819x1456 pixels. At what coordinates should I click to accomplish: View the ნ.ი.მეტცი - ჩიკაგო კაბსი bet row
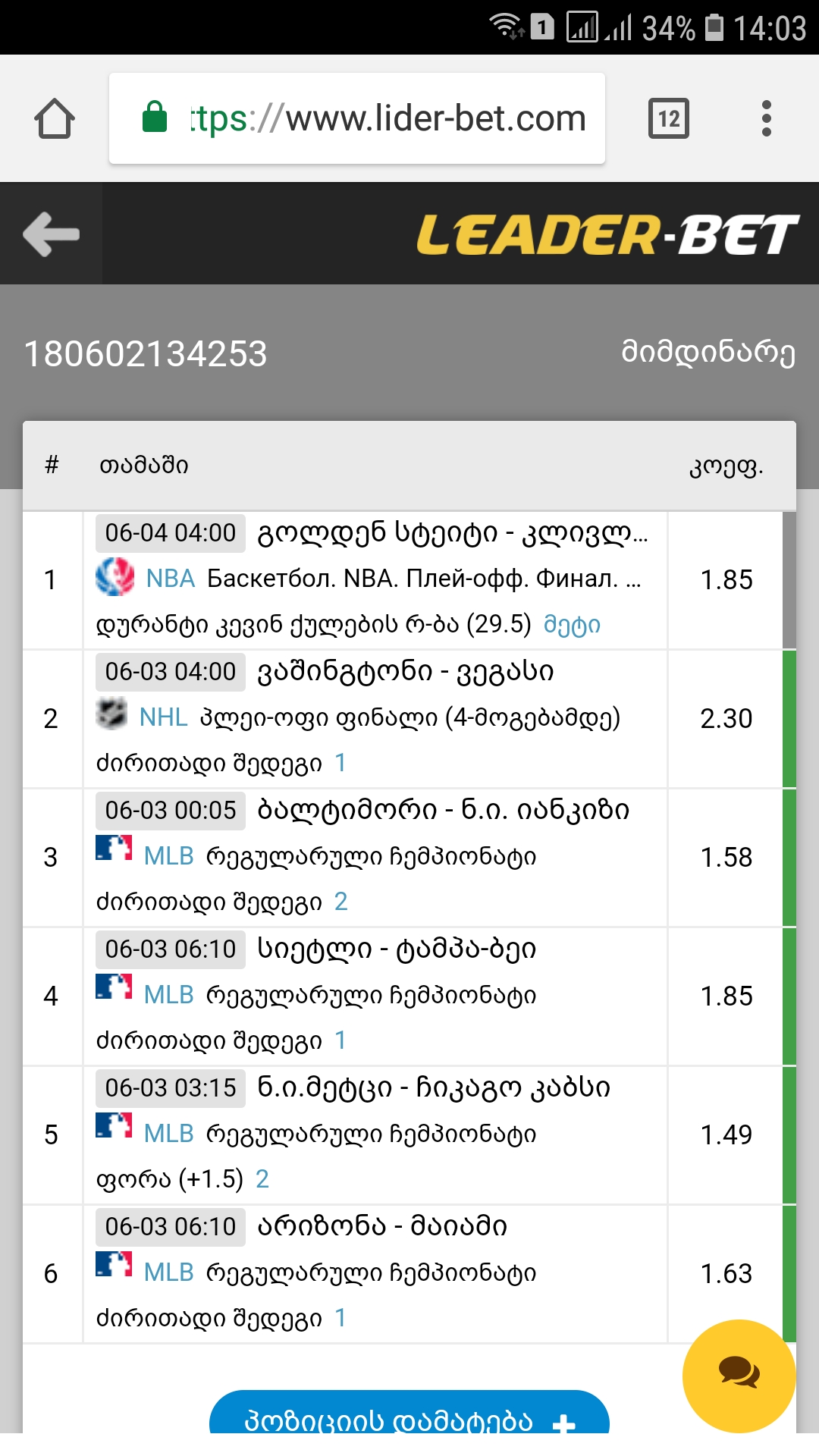[375, 1134]
